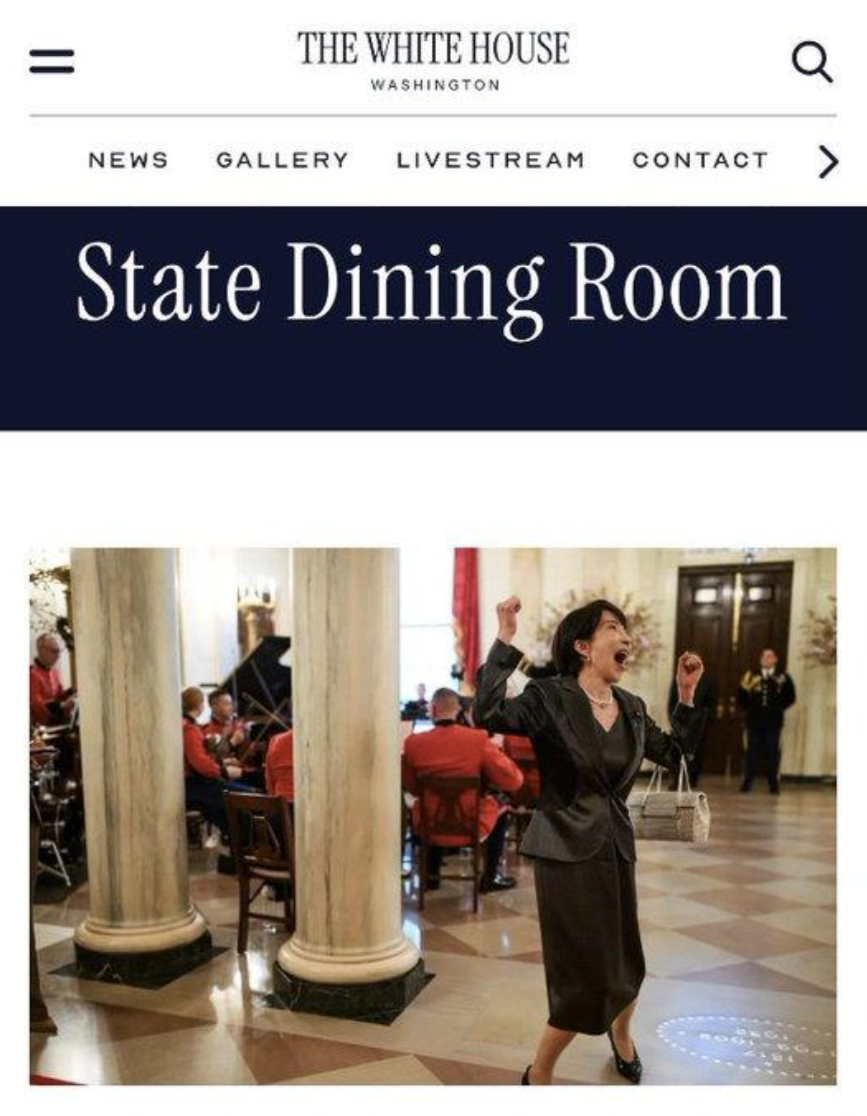Open the Gallery section
This screenshot has width=867, height=1116.
[283, 160]
